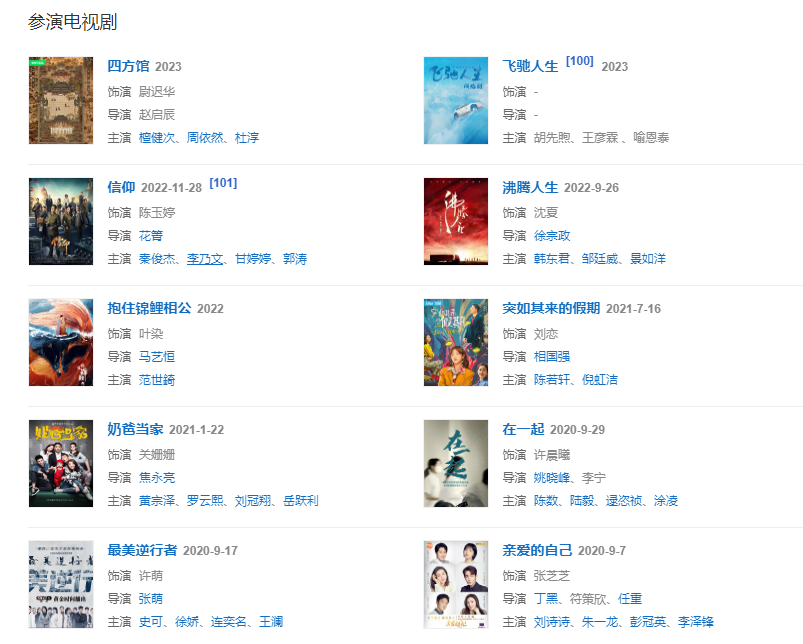Open the 奶爸当家 title link

tap(135, 430)
